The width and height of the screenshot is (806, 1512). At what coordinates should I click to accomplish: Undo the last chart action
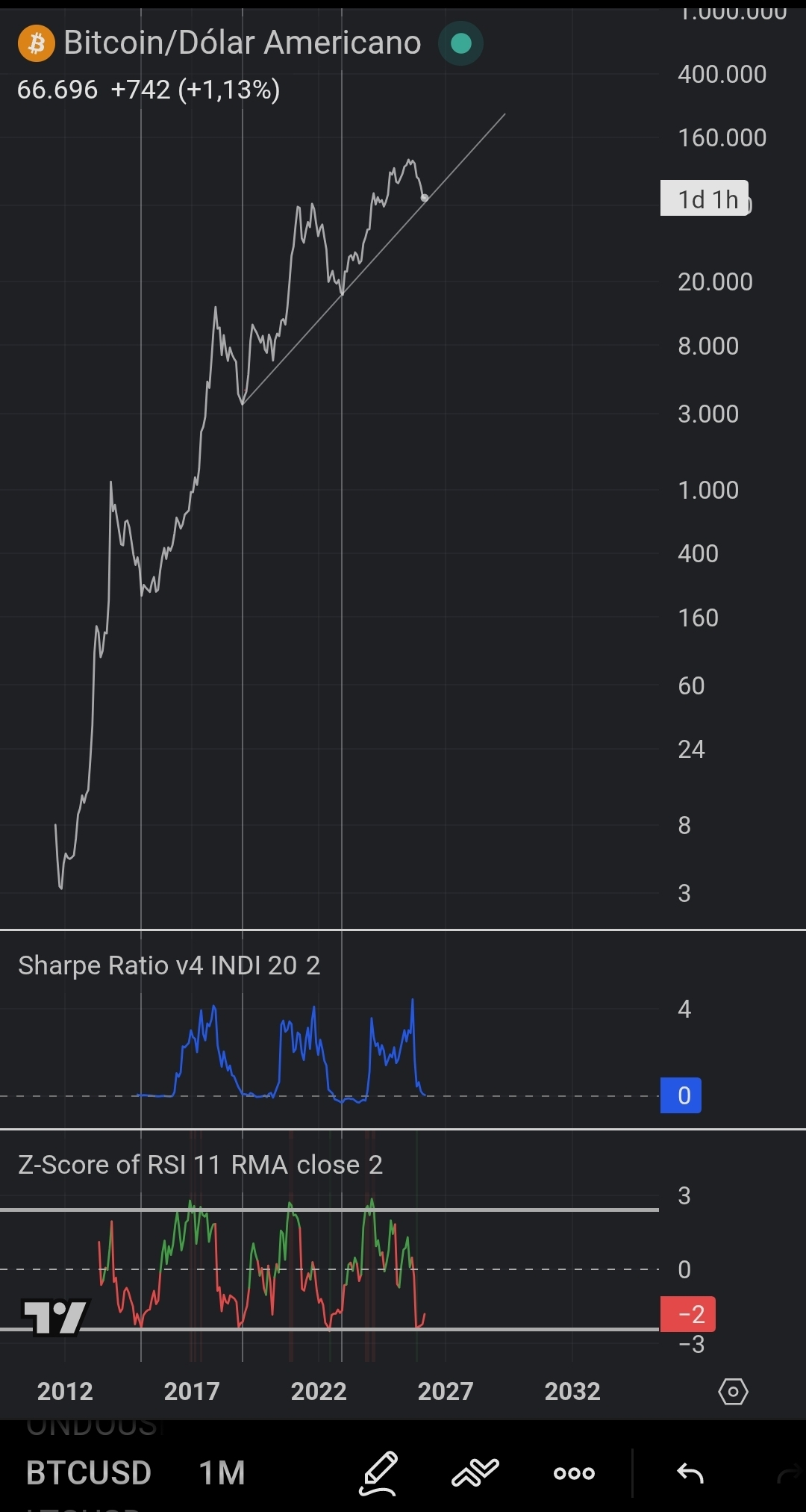pyautogui.click(x=690, y=1473)
